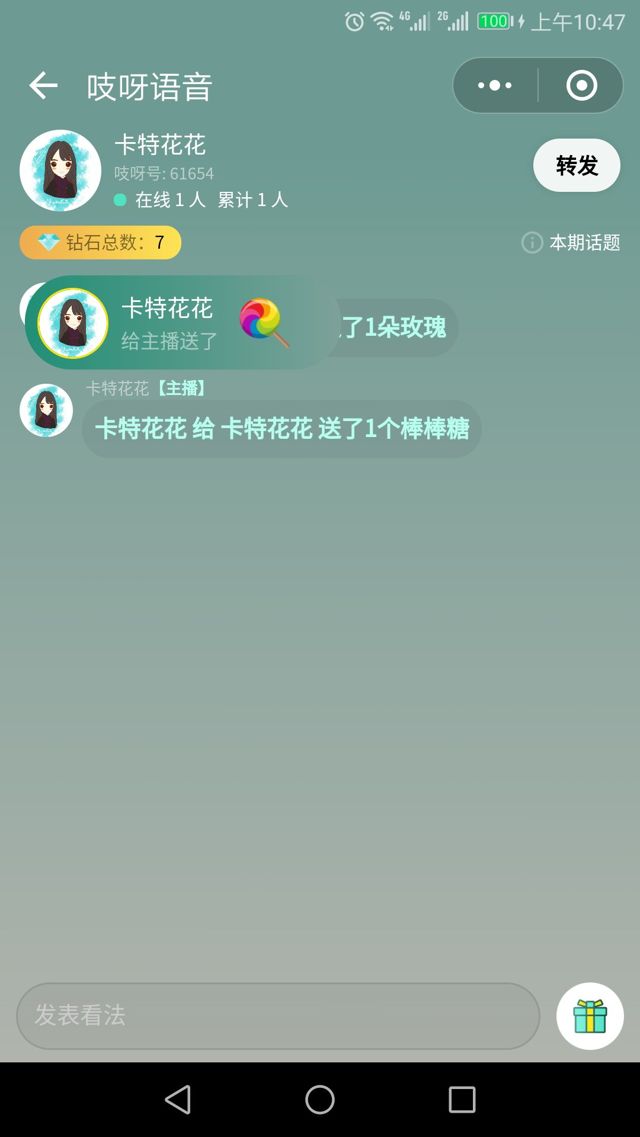Go back using the top-left arrow
Screen dimensions: 640x1137
pos(43,86)
